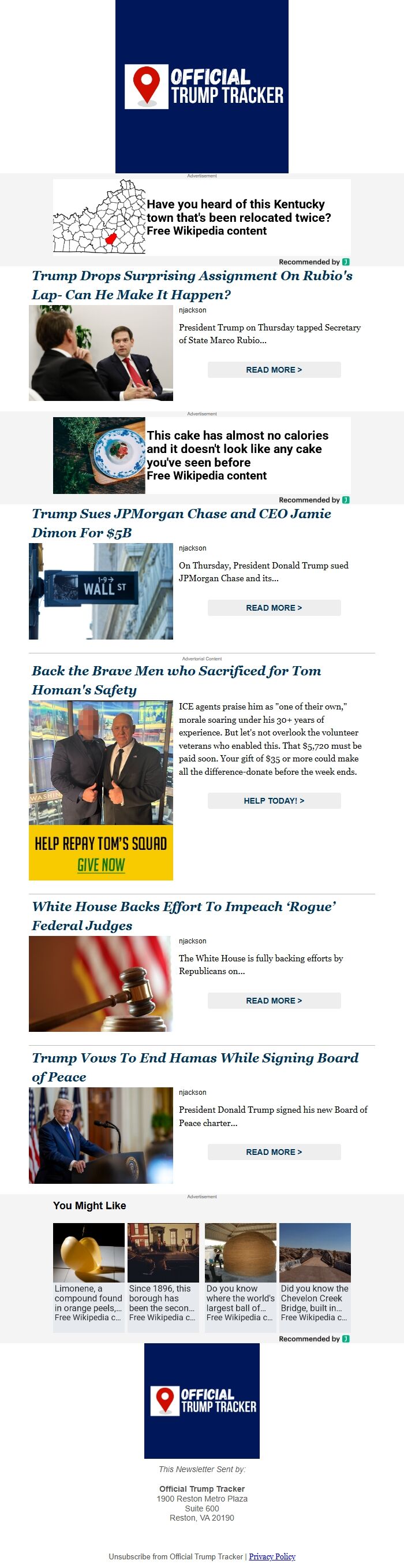
Task: Open headline Back the Brave Men
Action: [x=177, y=680]
